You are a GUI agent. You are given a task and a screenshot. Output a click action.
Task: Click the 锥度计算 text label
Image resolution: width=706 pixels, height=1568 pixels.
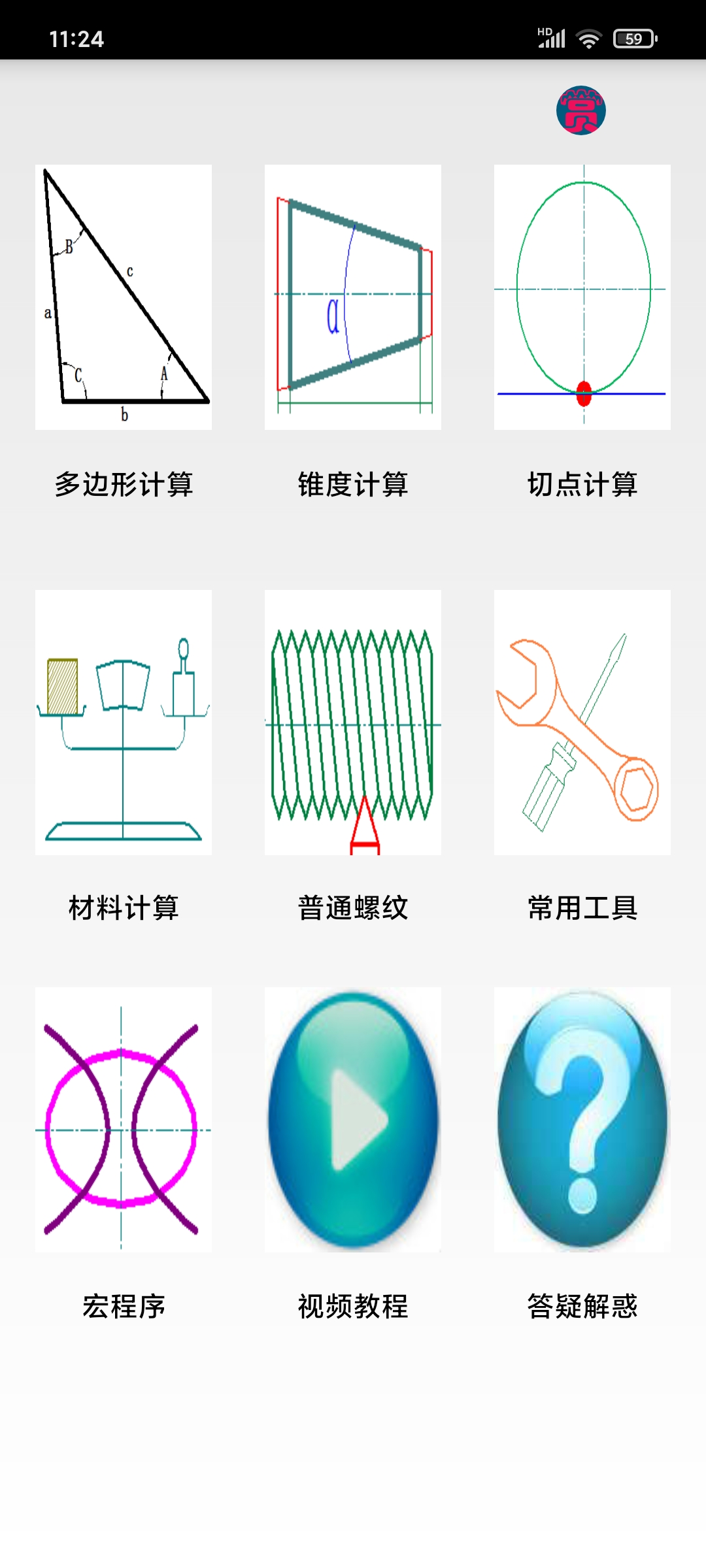point(353,484)
